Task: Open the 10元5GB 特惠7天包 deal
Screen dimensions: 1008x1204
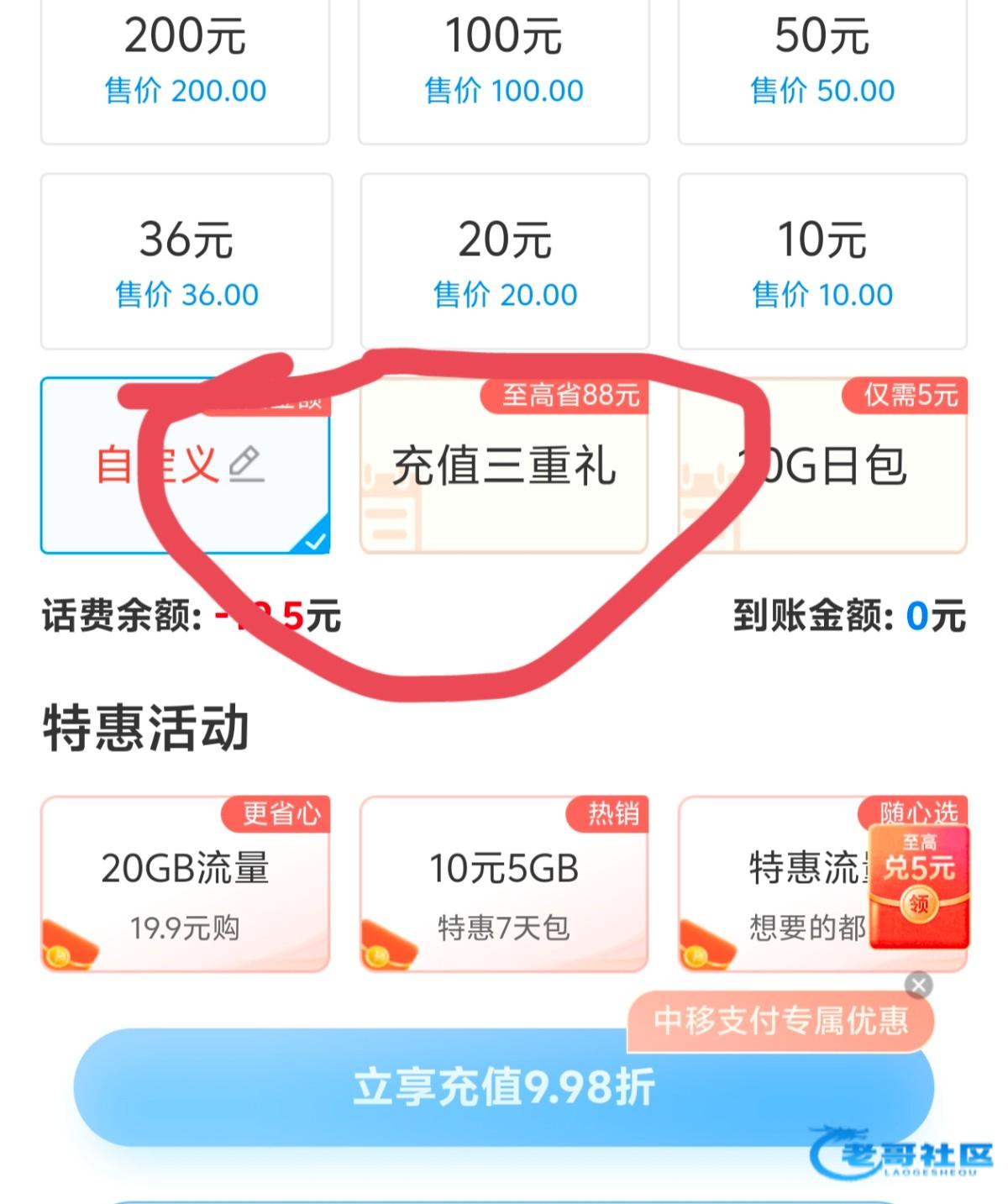Action: pyautogui.click(x=504, y=885)
